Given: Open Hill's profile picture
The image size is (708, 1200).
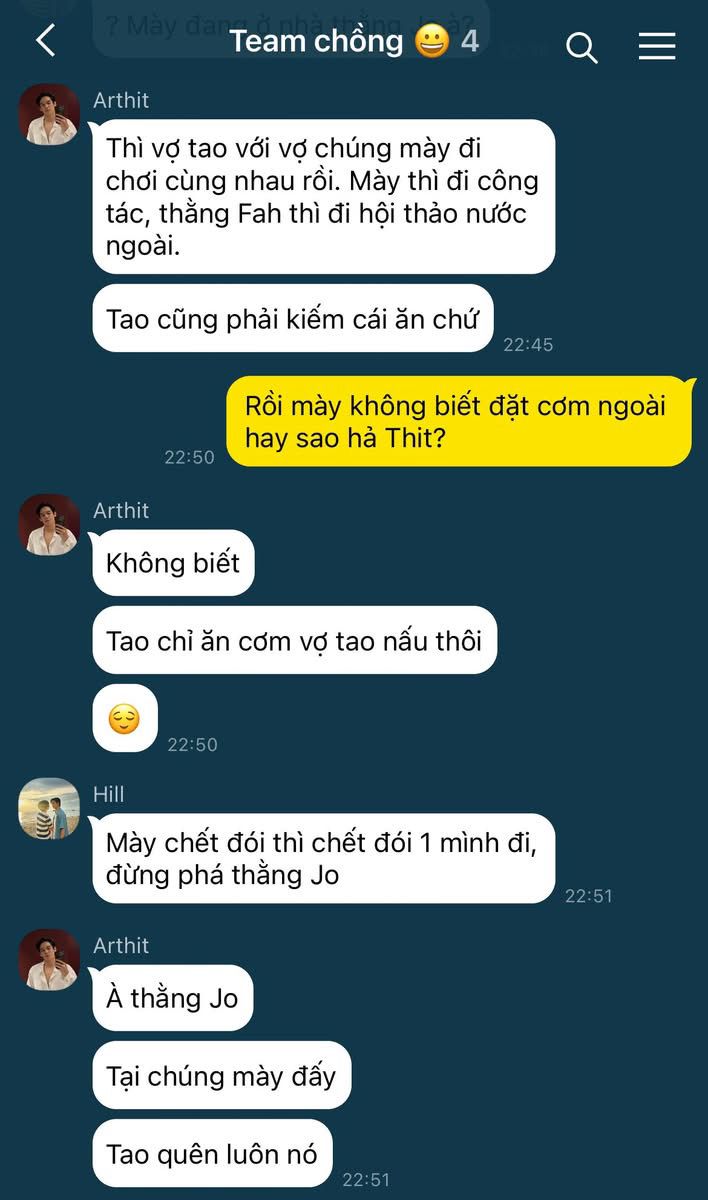Looking at the screenshot, I should click(49, 808).
